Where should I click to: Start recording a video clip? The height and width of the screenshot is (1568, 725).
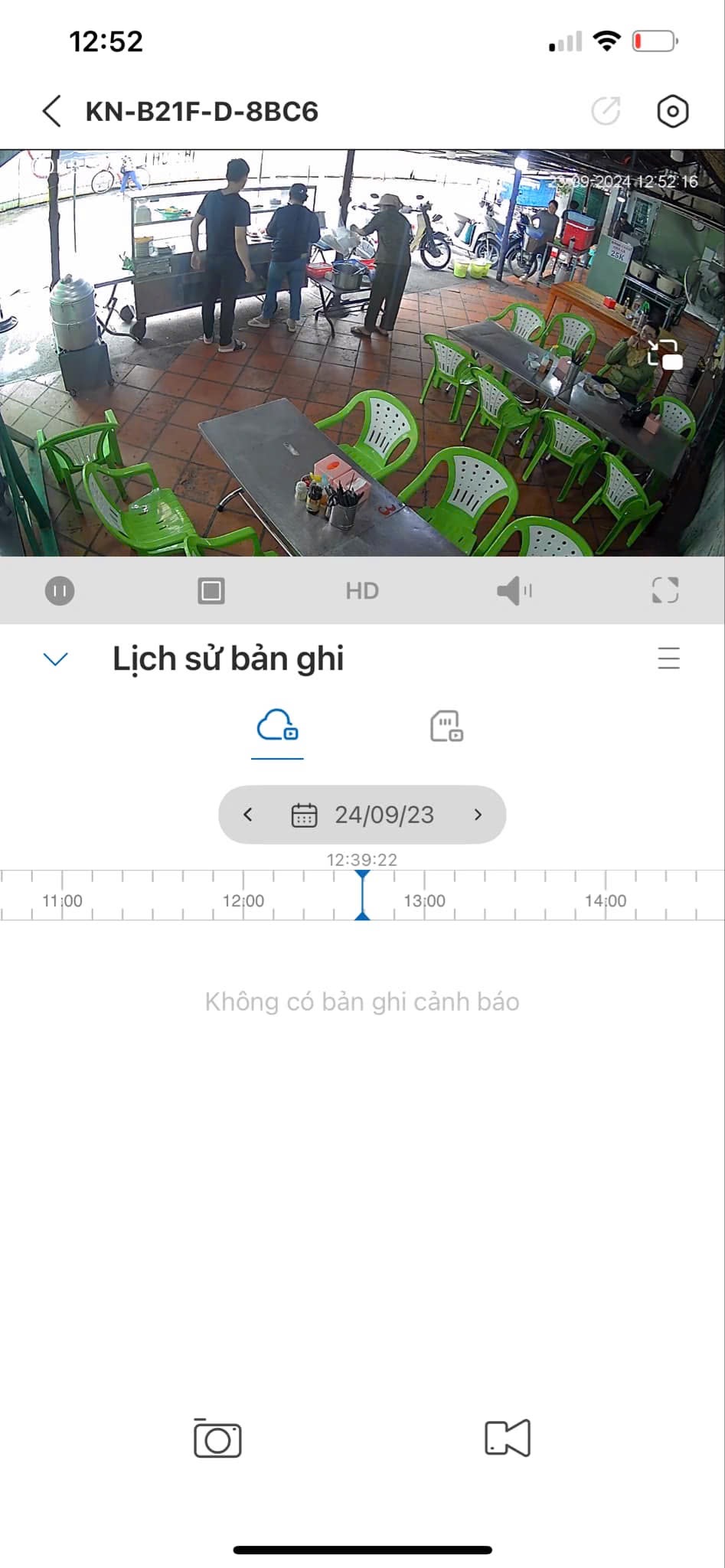(x=508, y=1438)
